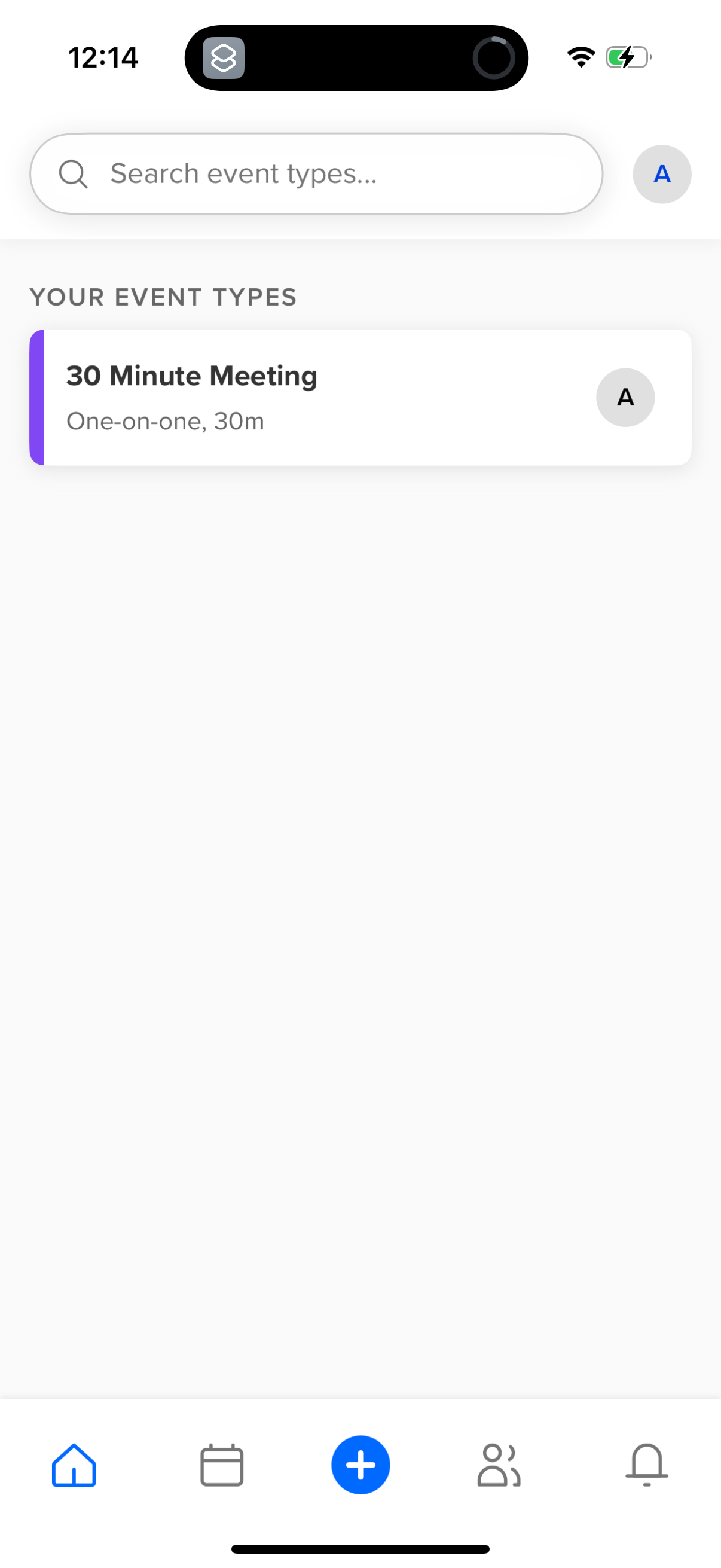Tap the magnifying glass search icon
Image resolution: width=721 pixels, height=1568 pixels.
click(73, 173)
